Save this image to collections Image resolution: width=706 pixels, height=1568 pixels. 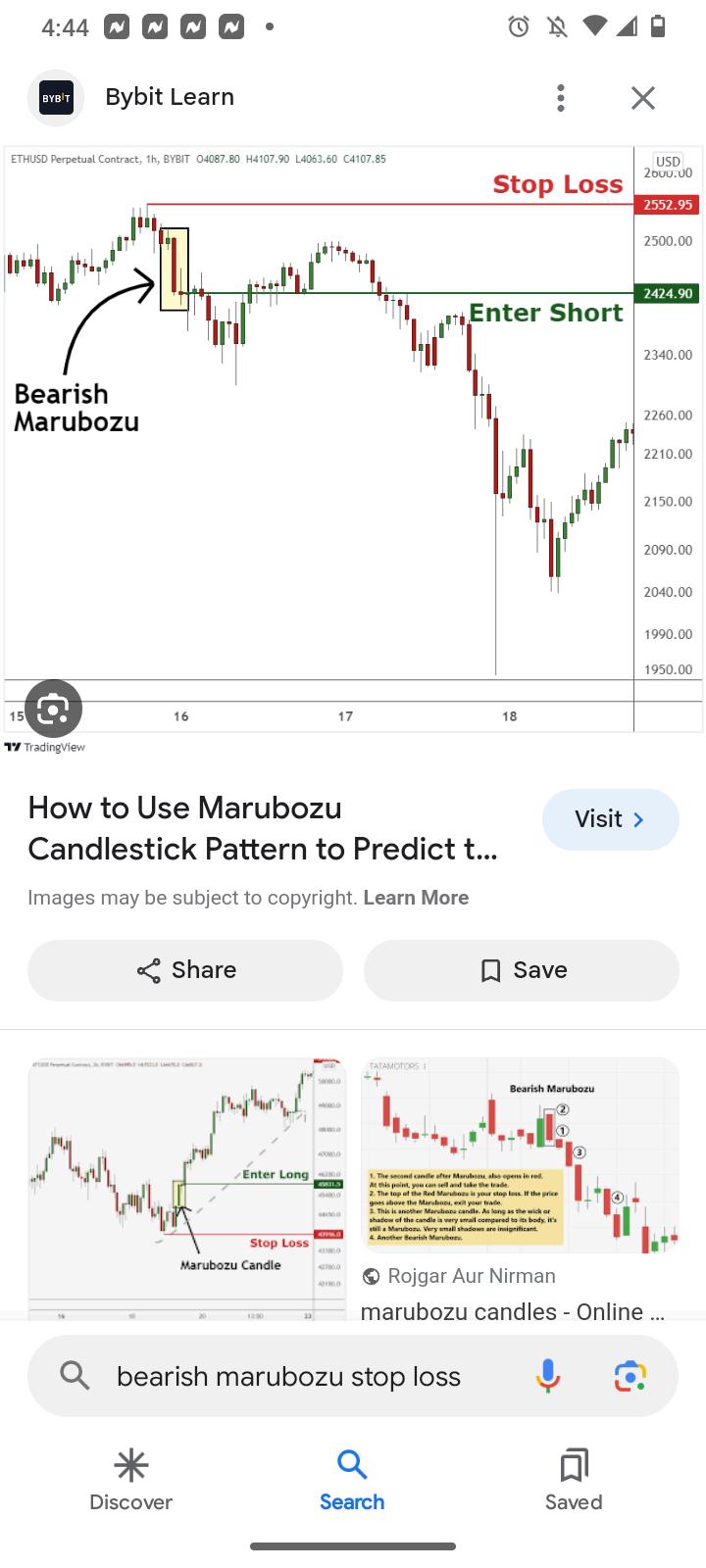(522, 970)
